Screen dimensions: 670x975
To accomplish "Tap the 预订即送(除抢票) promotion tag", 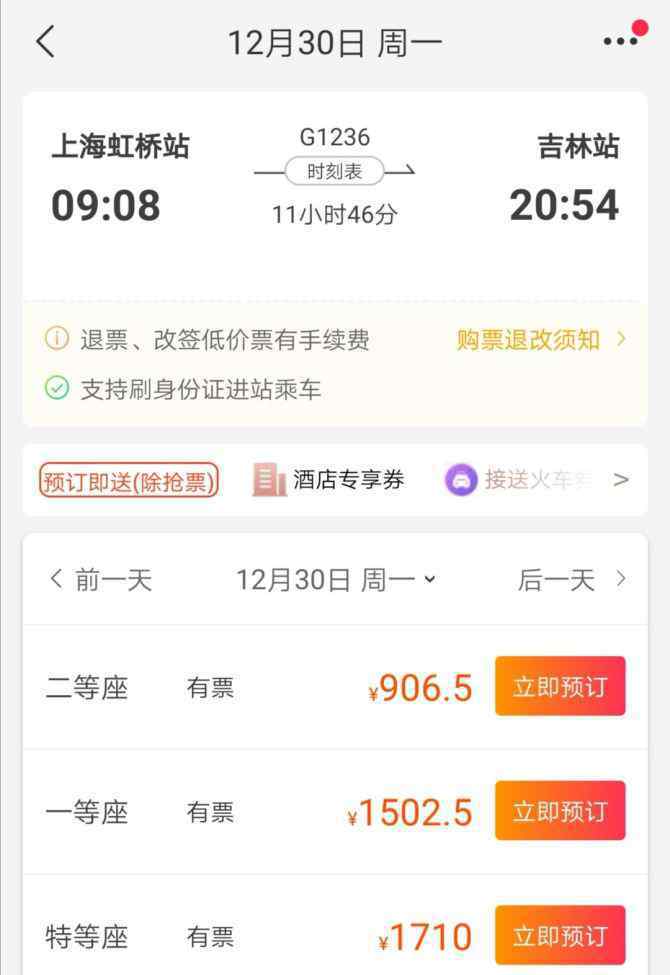I will click(x=128, y=481).
